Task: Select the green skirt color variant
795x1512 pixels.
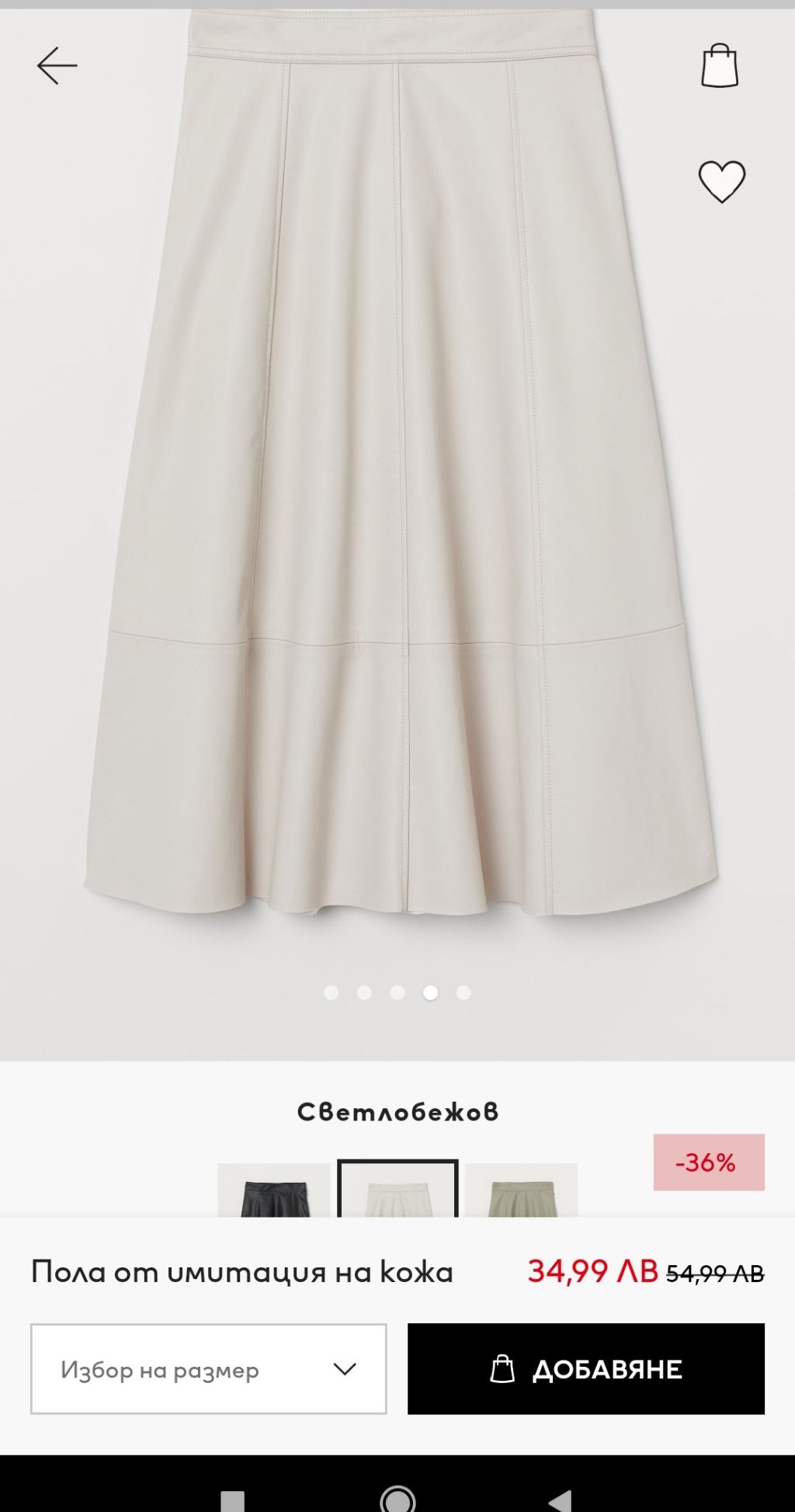Action: pyautogui.click(x=522, y=1190)
